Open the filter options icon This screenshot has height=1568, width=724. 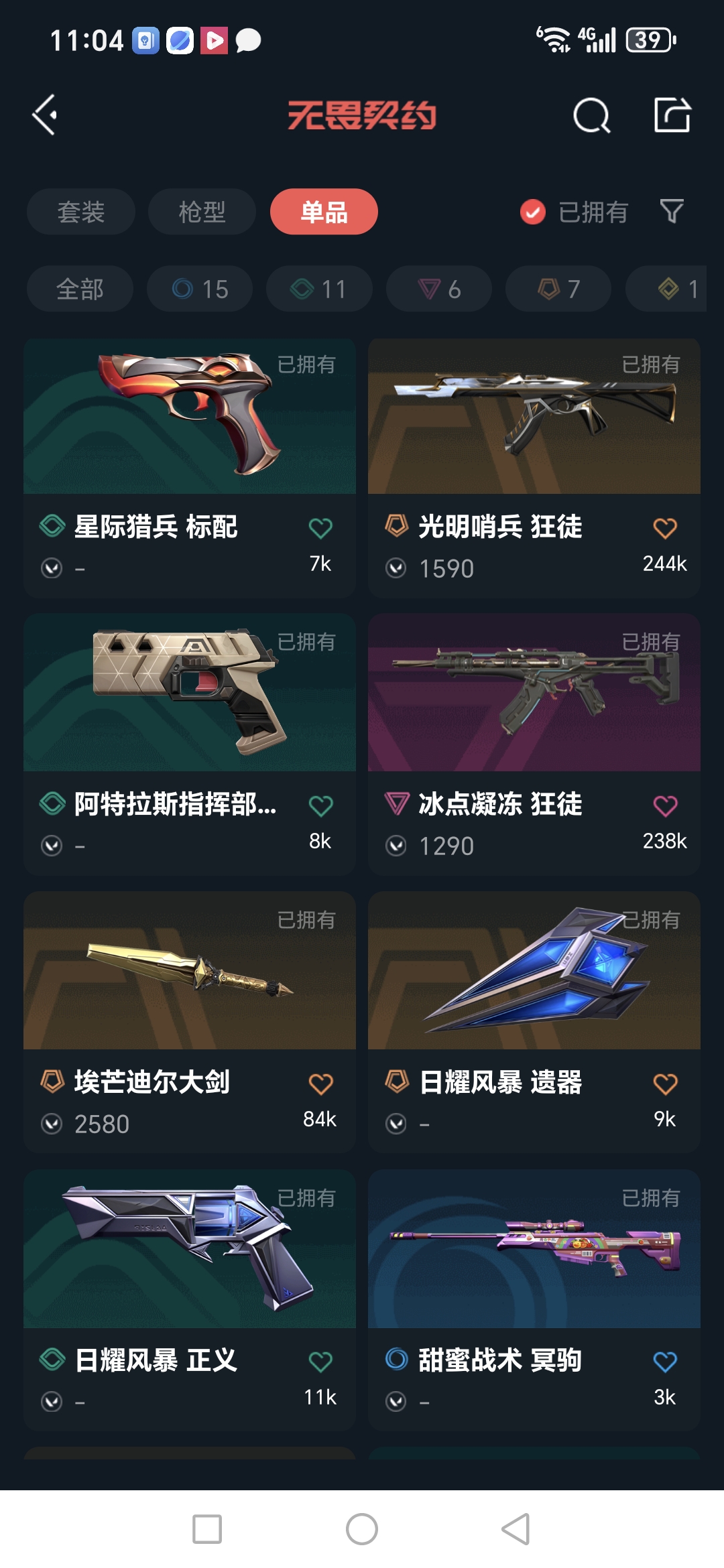(673, 212)
